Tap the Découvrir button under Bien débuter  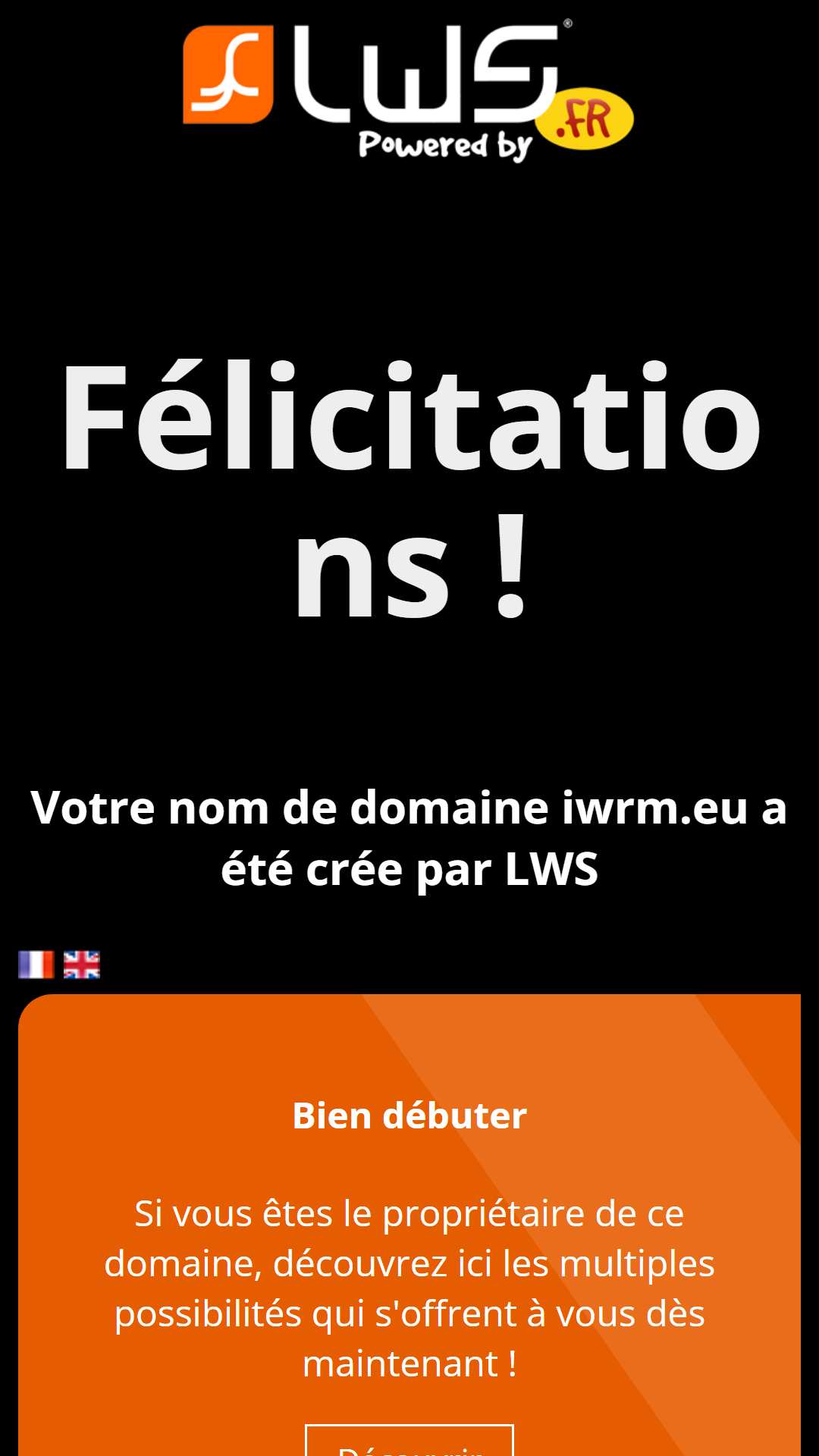click(409, 1440)
